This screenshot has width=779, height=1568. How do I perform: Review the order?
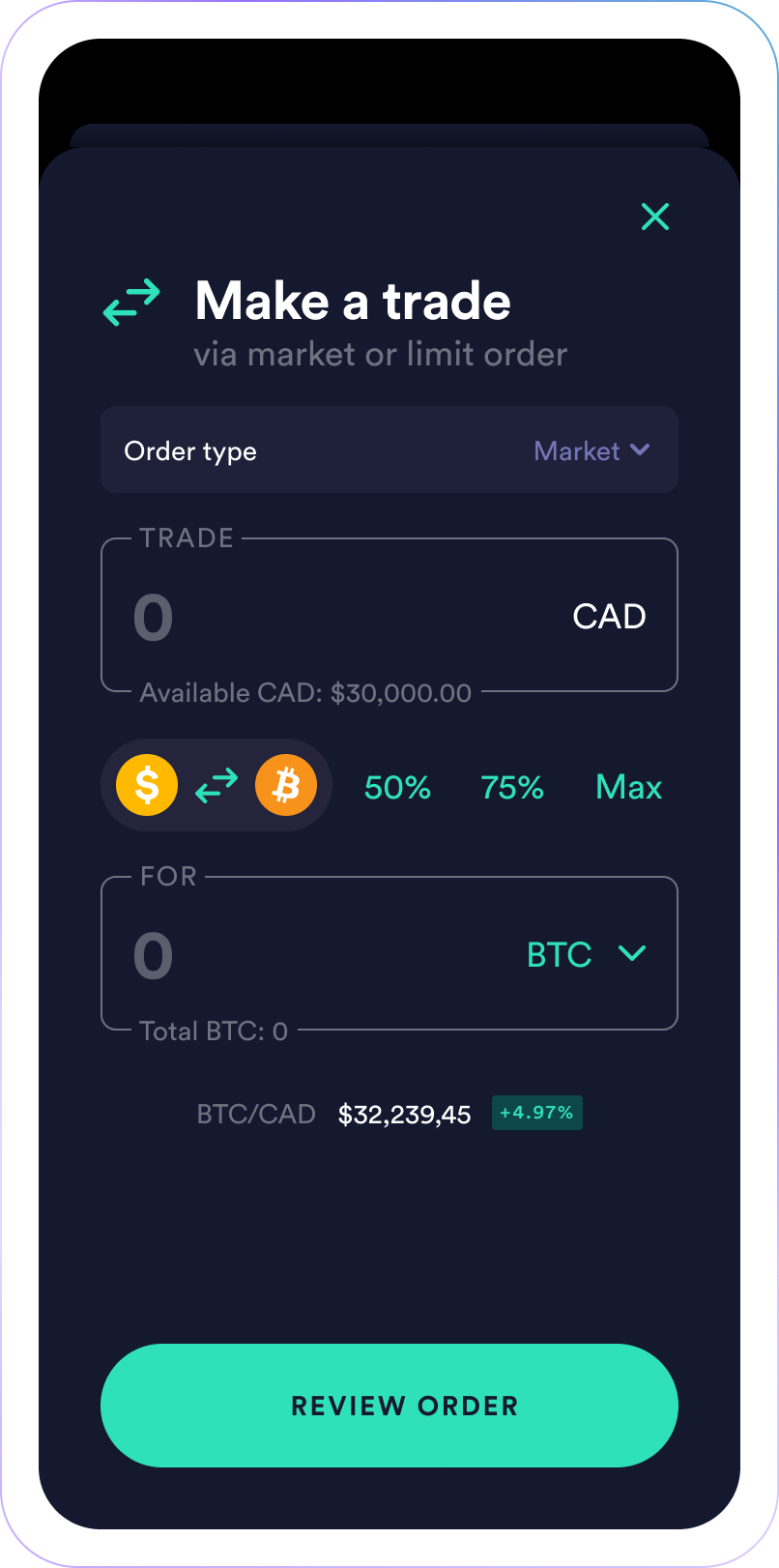(x=389, y=1406)
